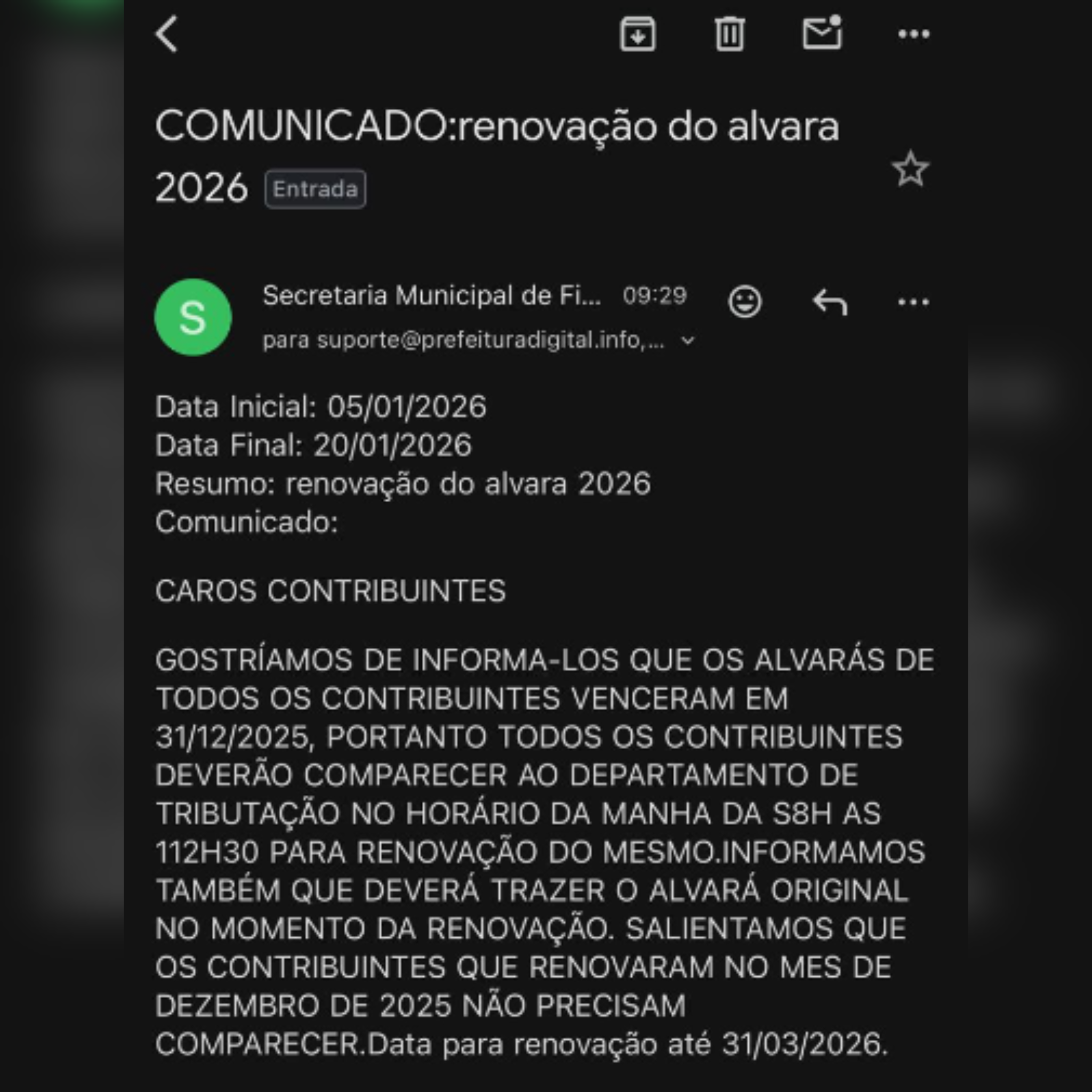Open the top overflow menu
The image size is (1092, 1092).
tap(913, 34)
